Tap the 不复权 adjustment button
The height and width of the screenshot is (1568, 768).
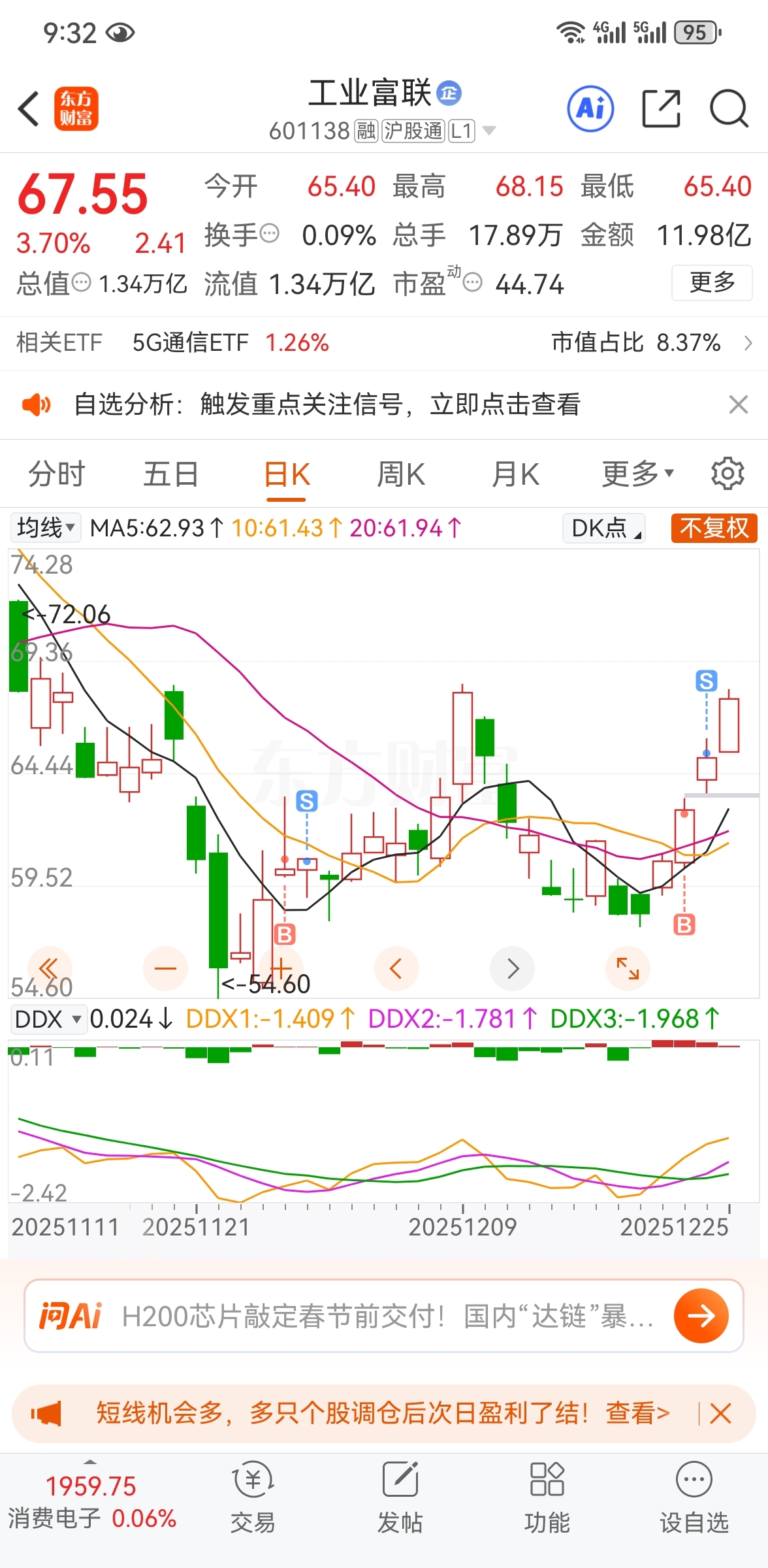tap(714, 528)
